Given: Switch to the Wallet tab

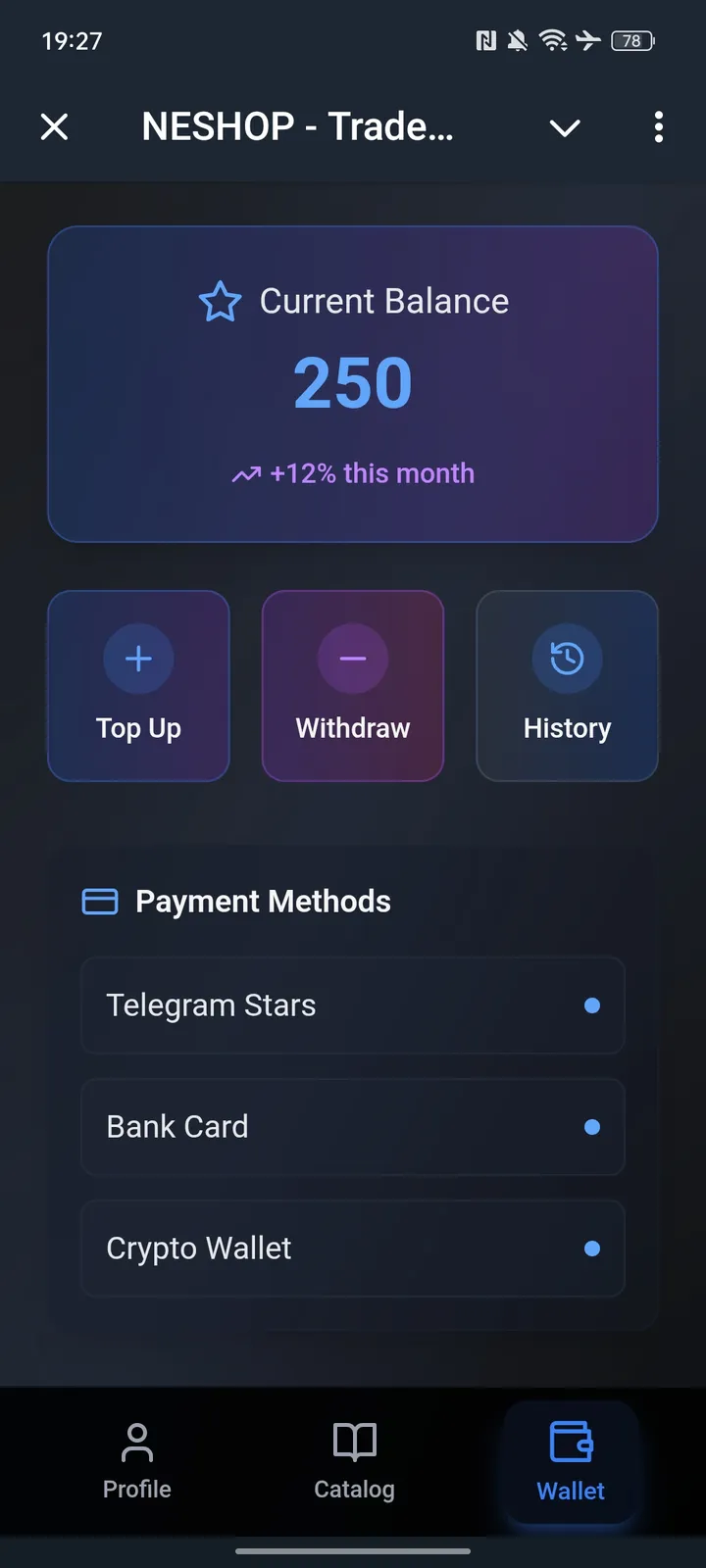Looking at the screenshot, I should pos(571,1462).
